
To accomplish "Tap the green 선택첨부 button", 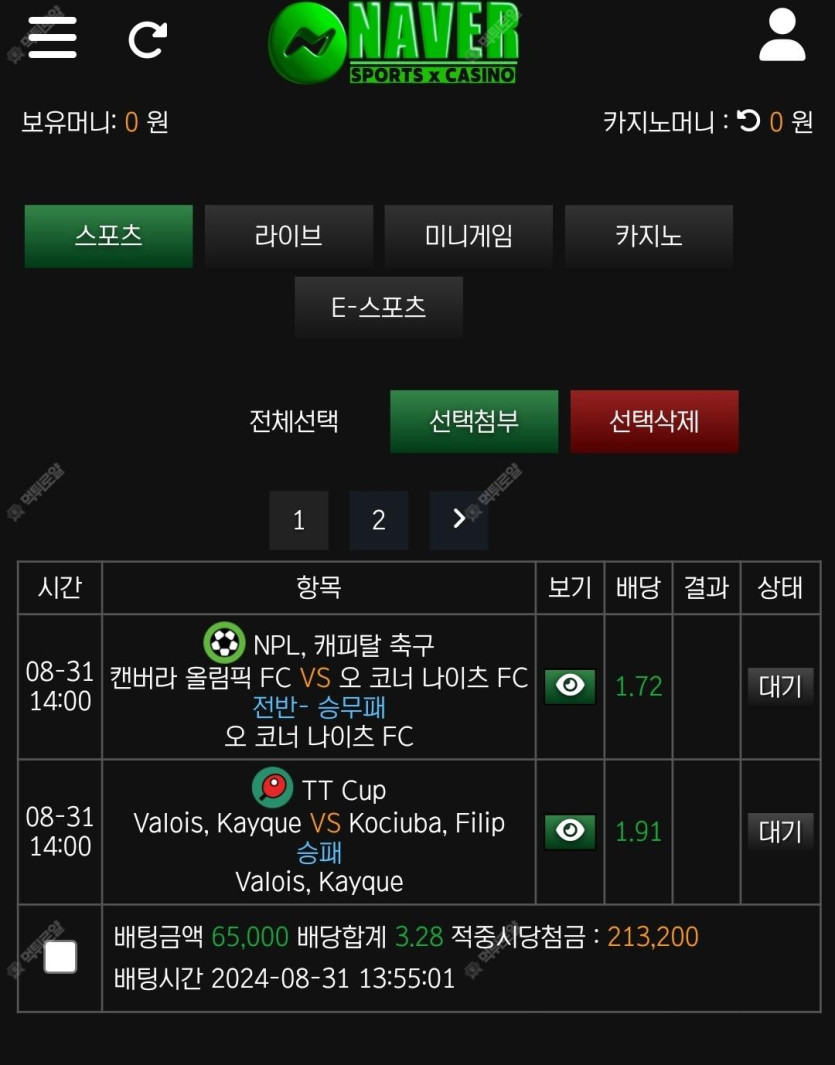I will [474, 421].
